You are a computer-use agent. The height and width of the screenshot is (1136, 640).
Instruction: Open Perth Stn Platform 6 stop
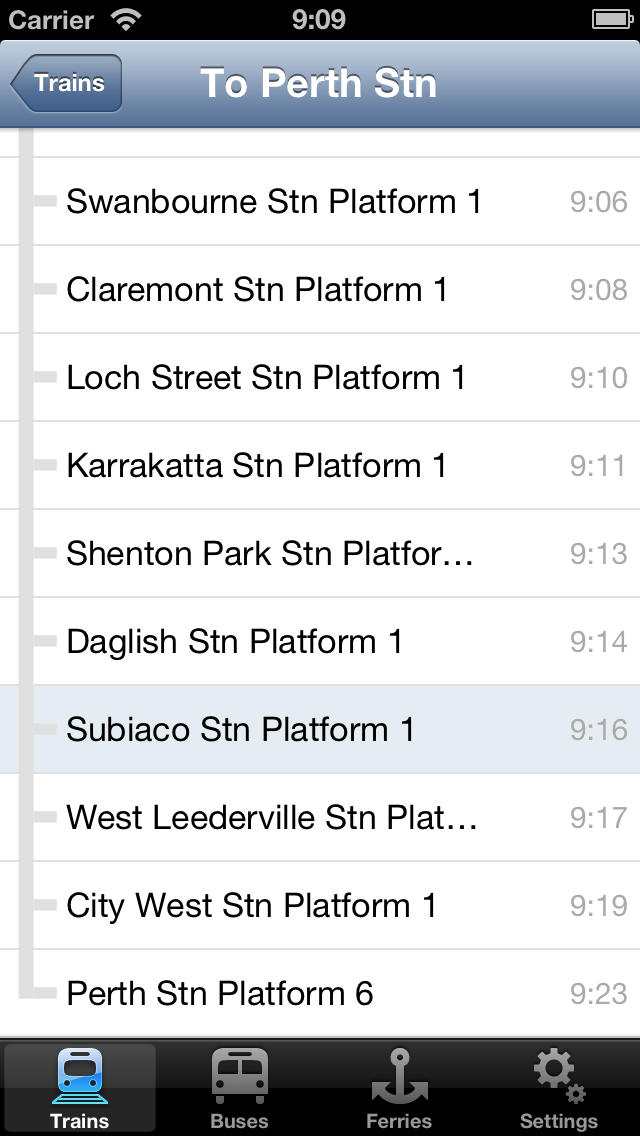pyautogui.click(x=320, y=994)
